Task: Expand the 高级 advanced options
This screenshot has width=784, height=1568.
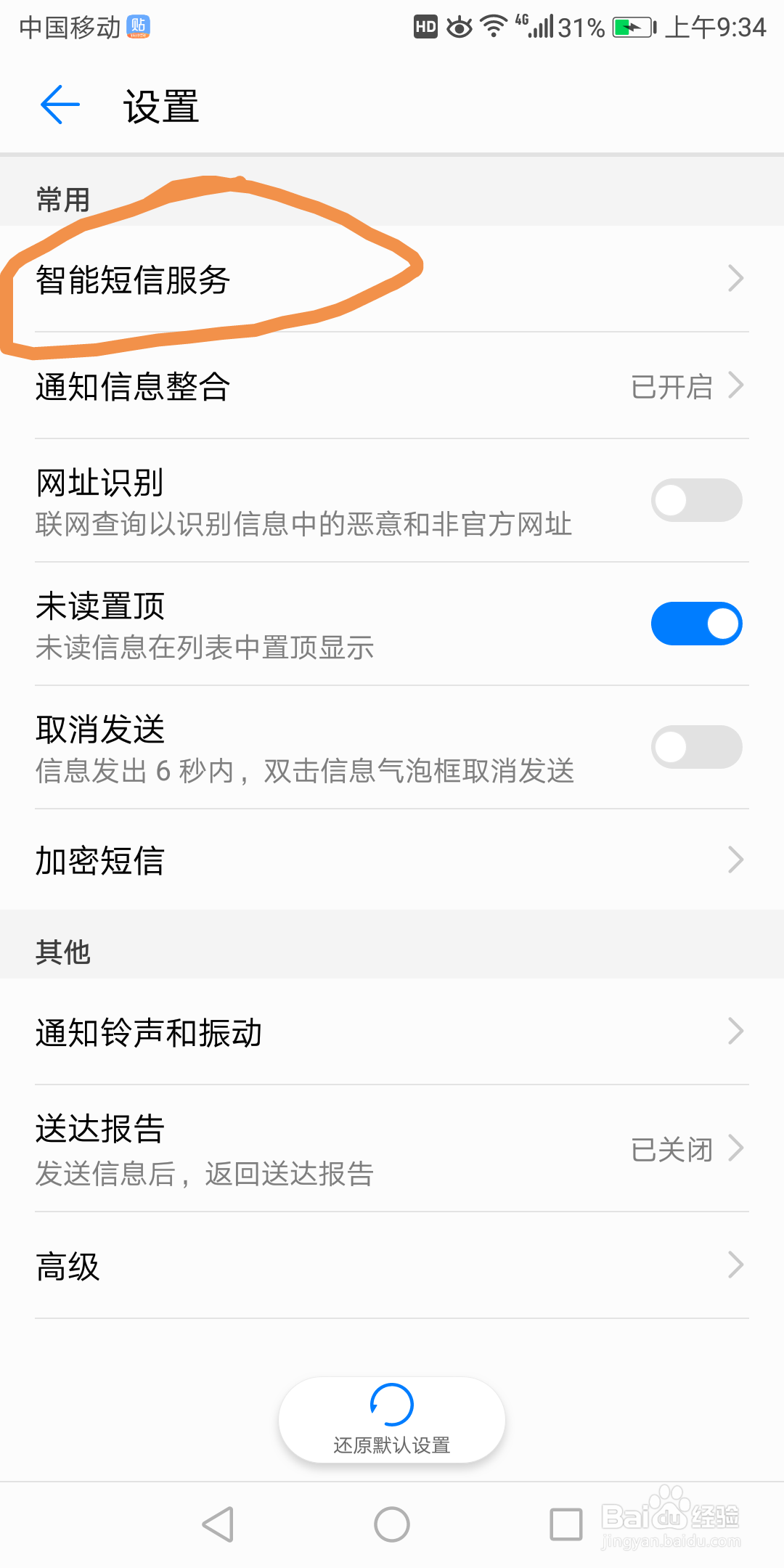Action: pos(735,1265)
